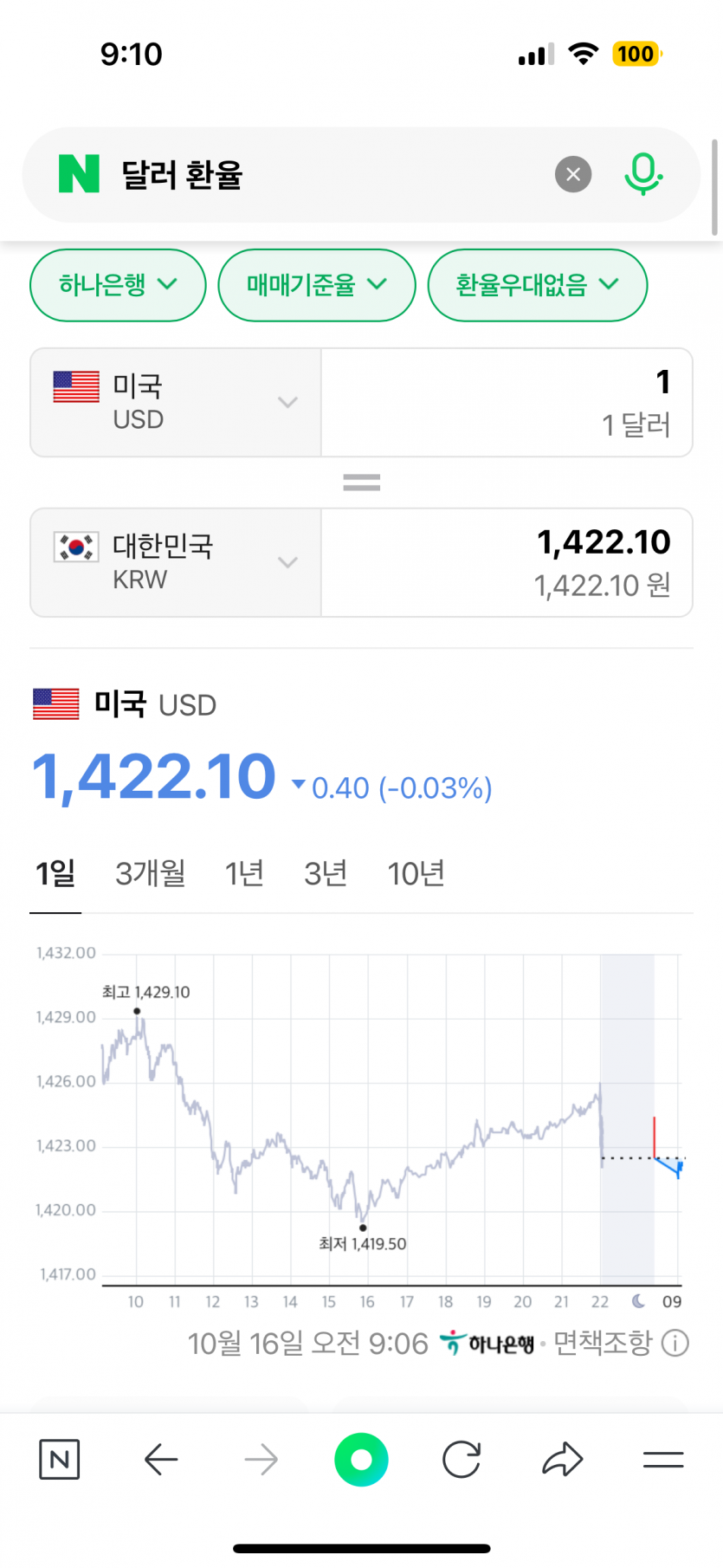Clear the search text with the X button
Image resolution: width=723 pixels, height=1568 pixels.
pos(572,175)
